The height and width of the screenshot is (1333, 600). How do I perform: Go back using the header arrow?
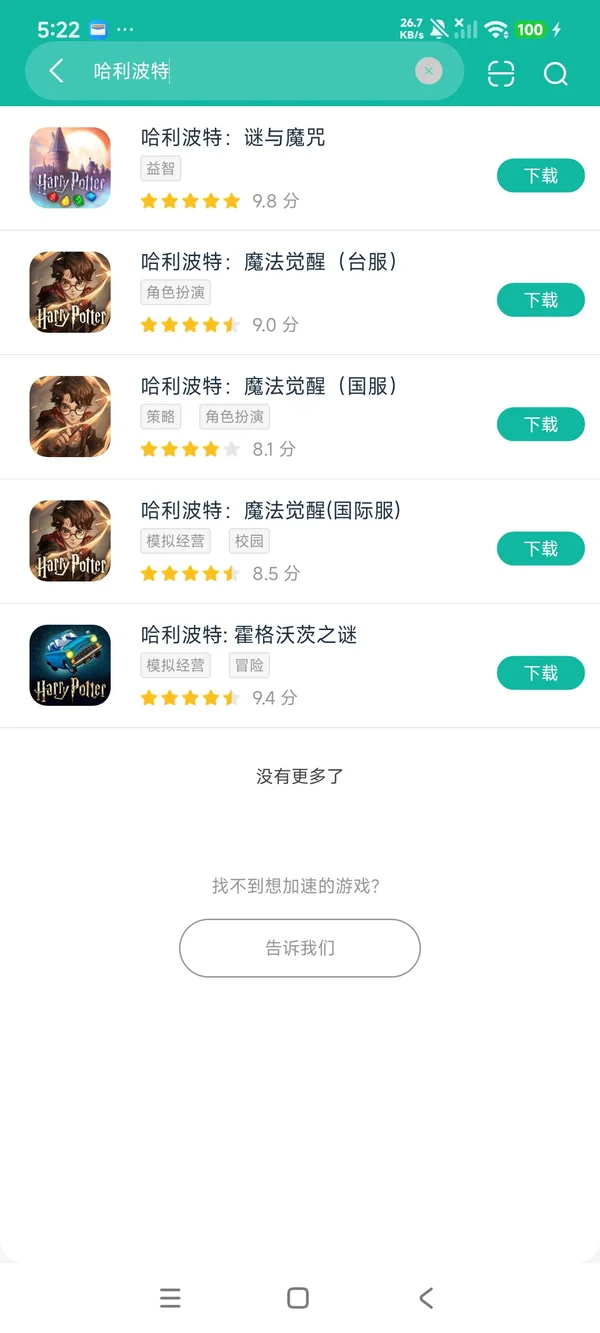(57, 71)
